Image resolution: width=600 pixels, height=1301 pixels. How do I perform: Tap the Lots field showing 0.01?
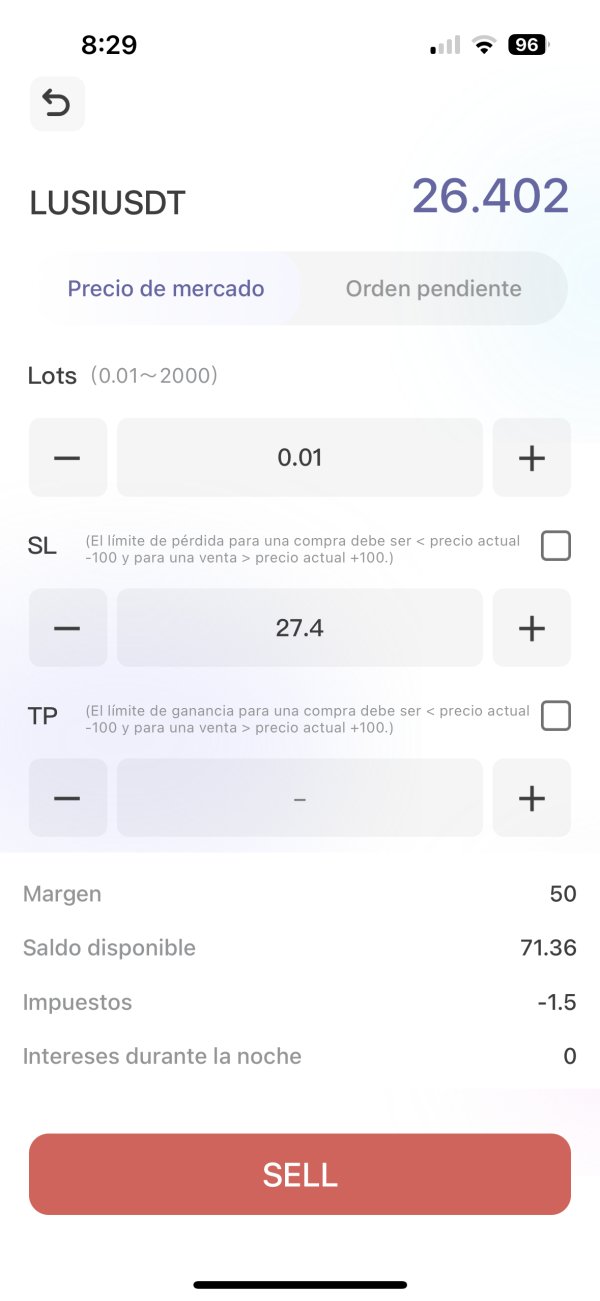point(300,457)
